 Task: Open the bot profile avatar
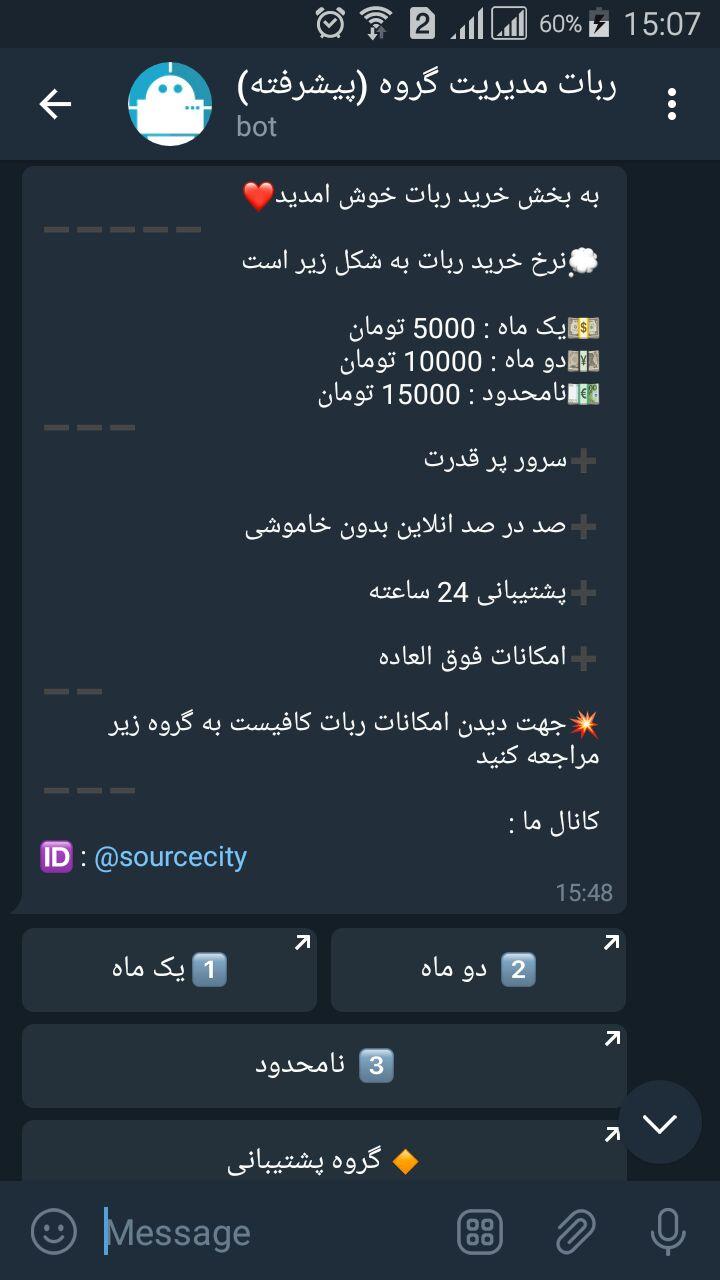170,104
